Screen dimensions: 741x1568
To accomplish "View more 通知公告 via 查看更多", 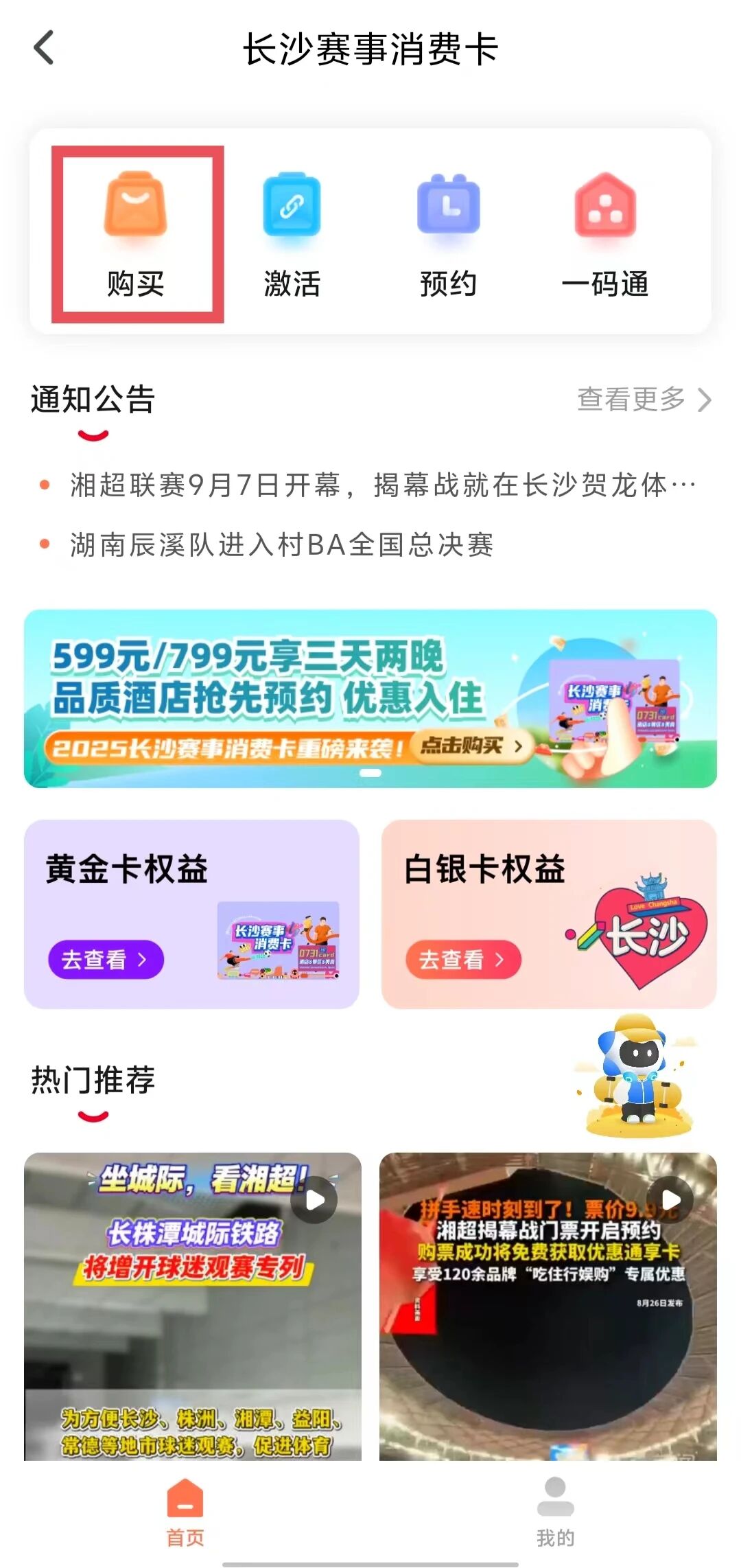I will (x=644, y=399).
